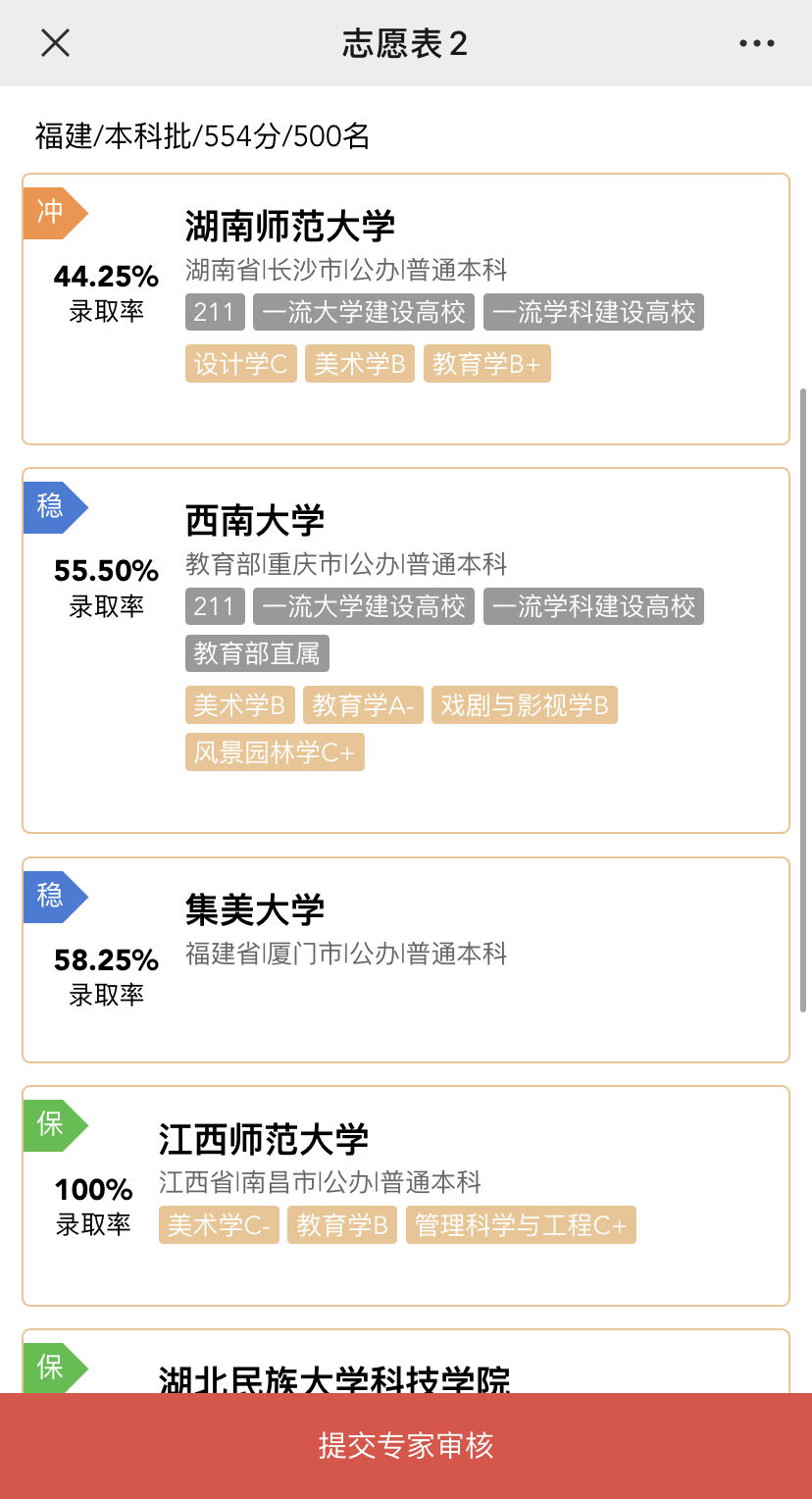This screenshot has width=812, height=1499.
Task: Click the 211 tag under 湖南师范大学
Action: (214, 312)
